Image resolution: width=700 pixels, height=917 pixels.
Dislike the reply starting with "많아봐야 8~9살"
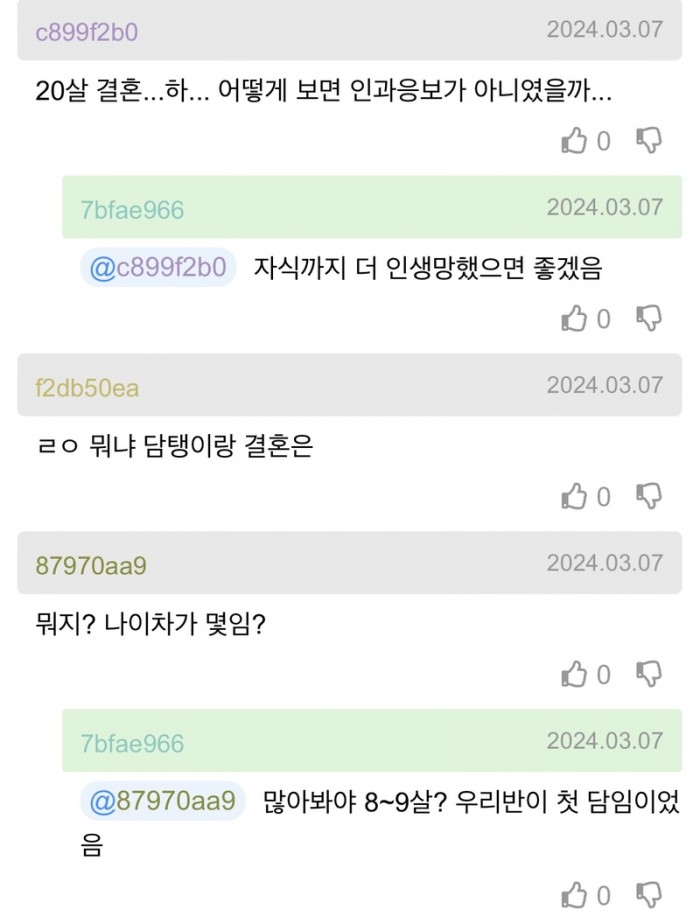click(649, 894)
